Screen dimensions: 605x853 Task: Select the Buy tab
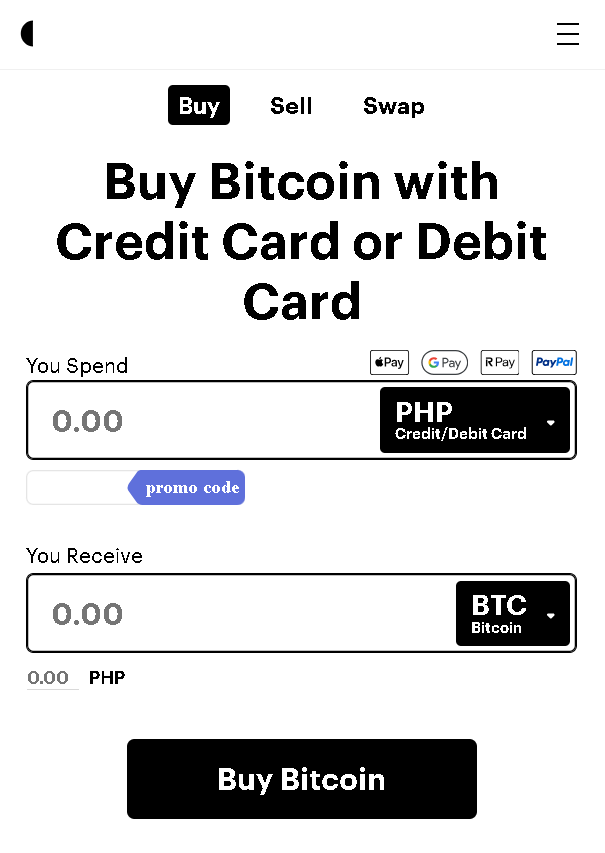(199, 106)
